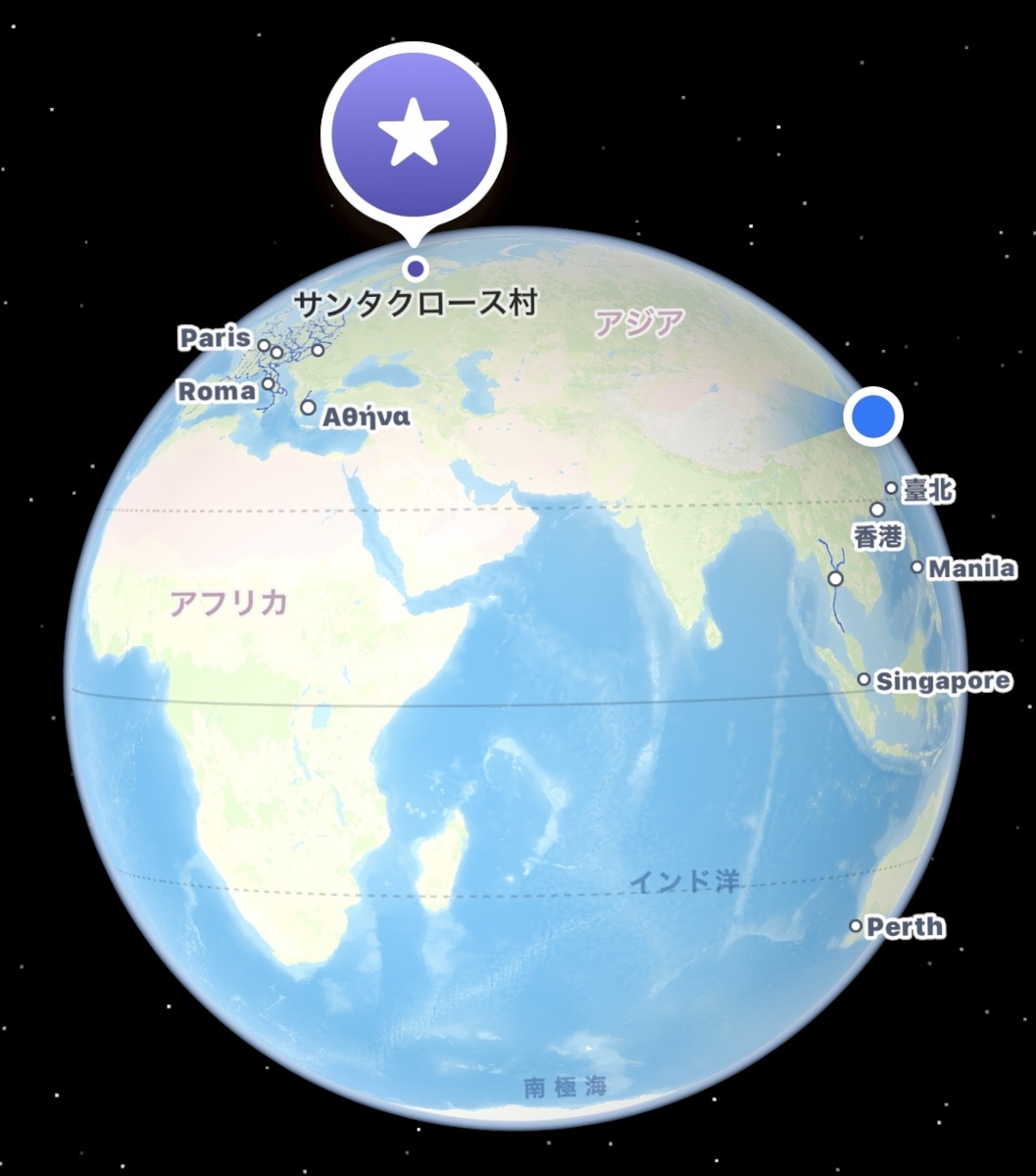Screen dimensions: 1036x1176
Task: Open the Αθήνα city marker
Action: [x=309, y=408]
